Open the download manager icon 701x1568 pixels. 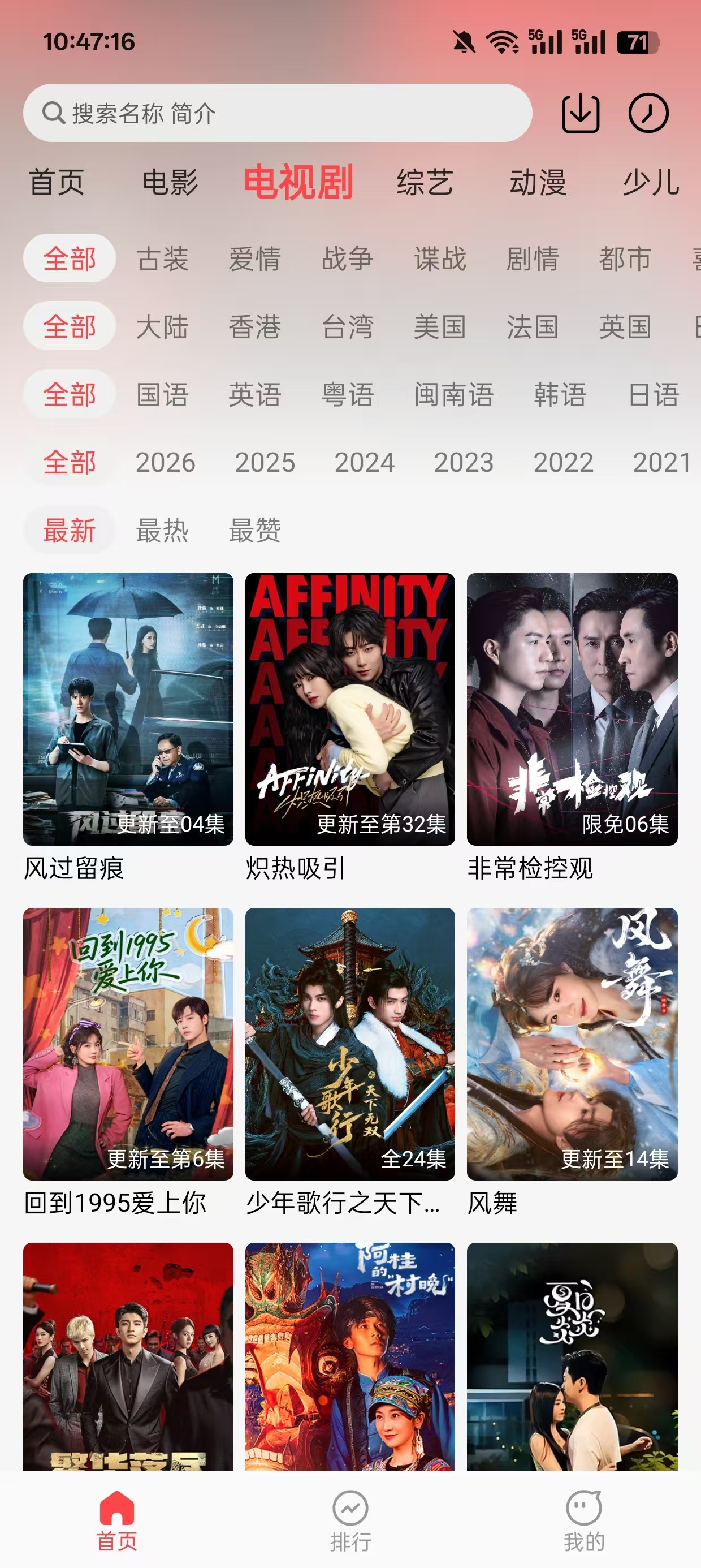coord(581,113)
